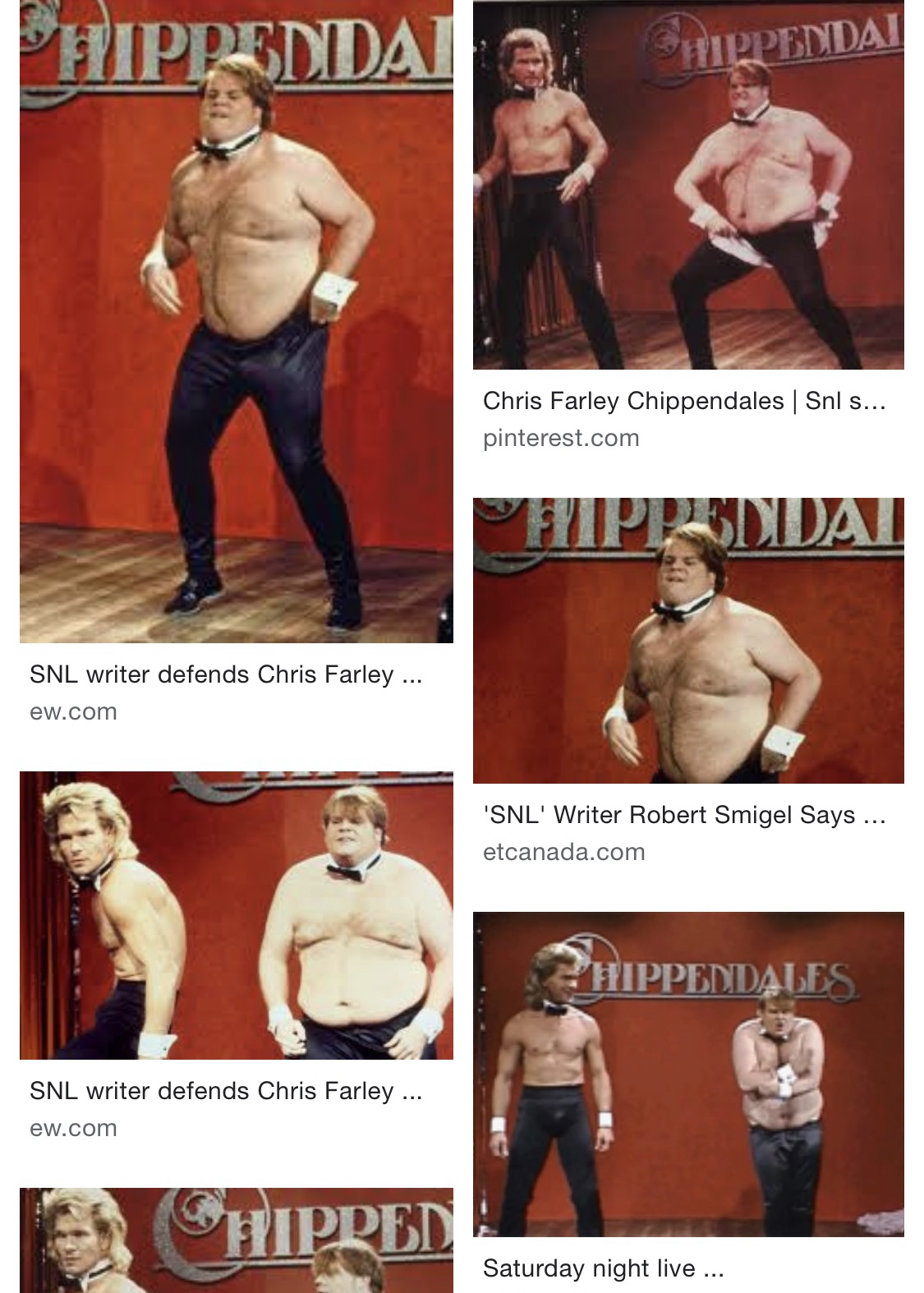
Task: Open the partially visible image at bottom left
Action: coord(236,1240)
